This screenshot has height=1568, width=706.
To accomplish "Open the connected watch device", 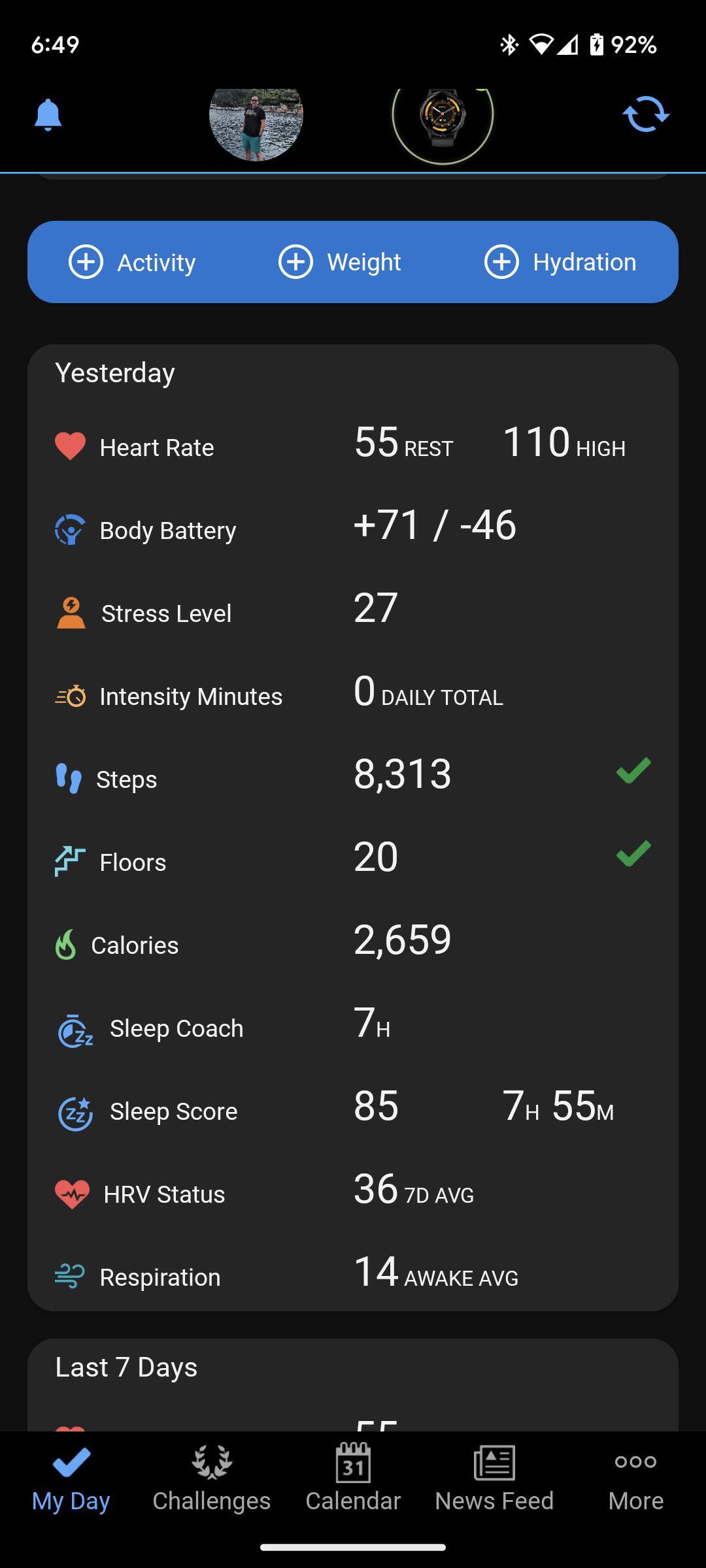I will click(x=443, y=118).
